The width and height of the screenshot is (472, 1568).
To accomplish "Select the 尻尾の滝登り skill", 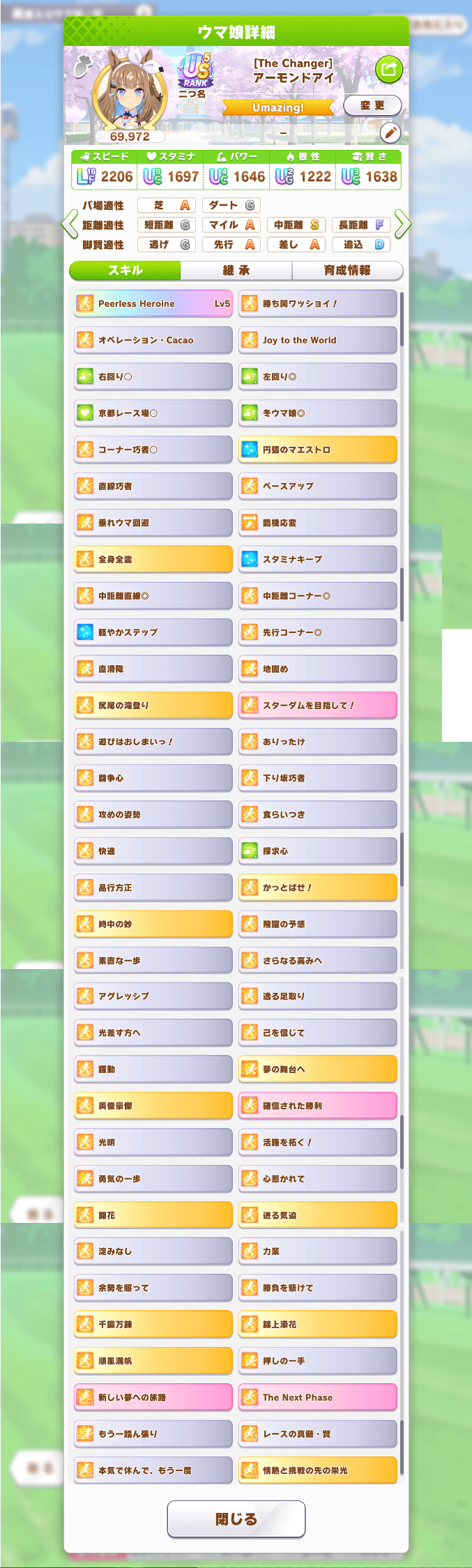I will click(x=153, y=705).
